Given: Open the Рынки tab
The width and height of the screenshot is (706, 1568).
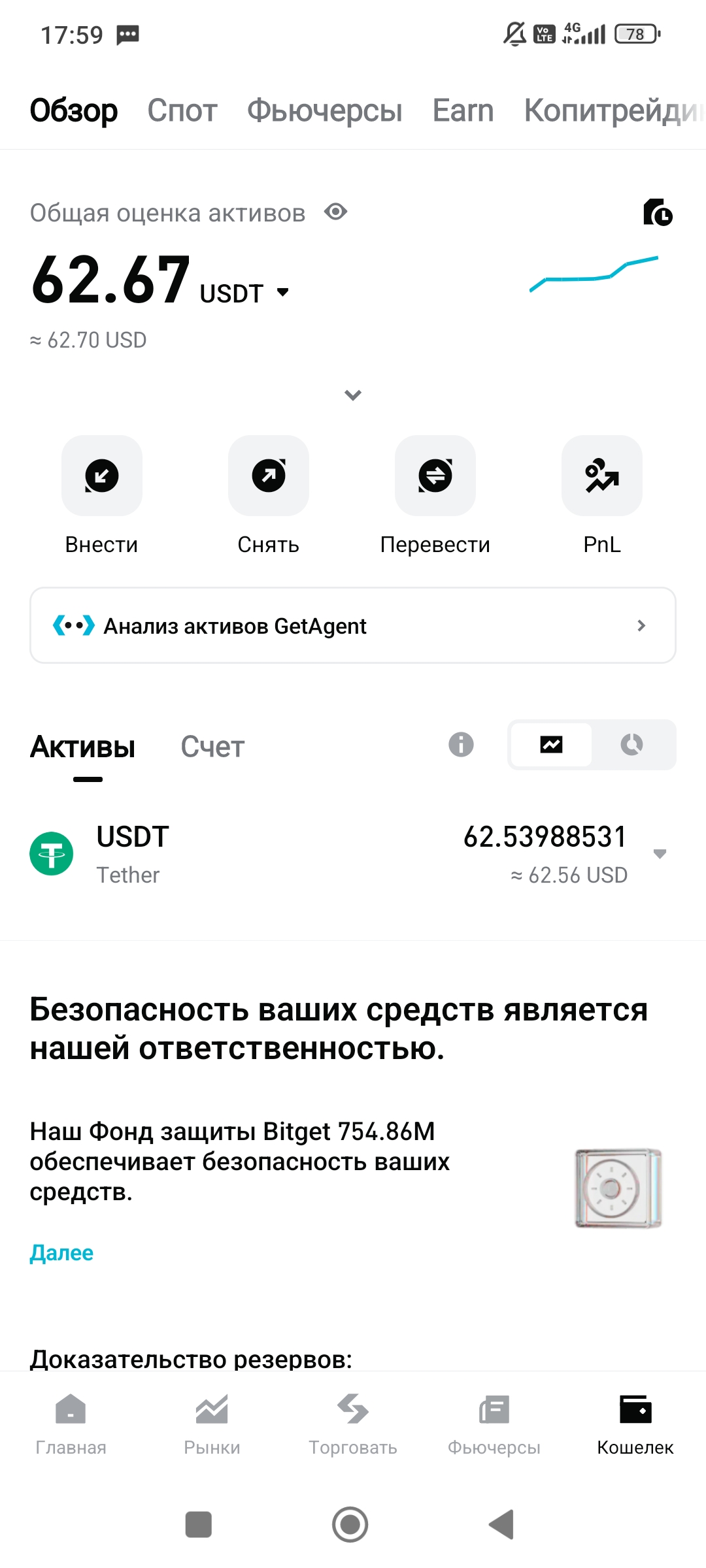Looking at the screenshot, I should [x=212, y=1424].
